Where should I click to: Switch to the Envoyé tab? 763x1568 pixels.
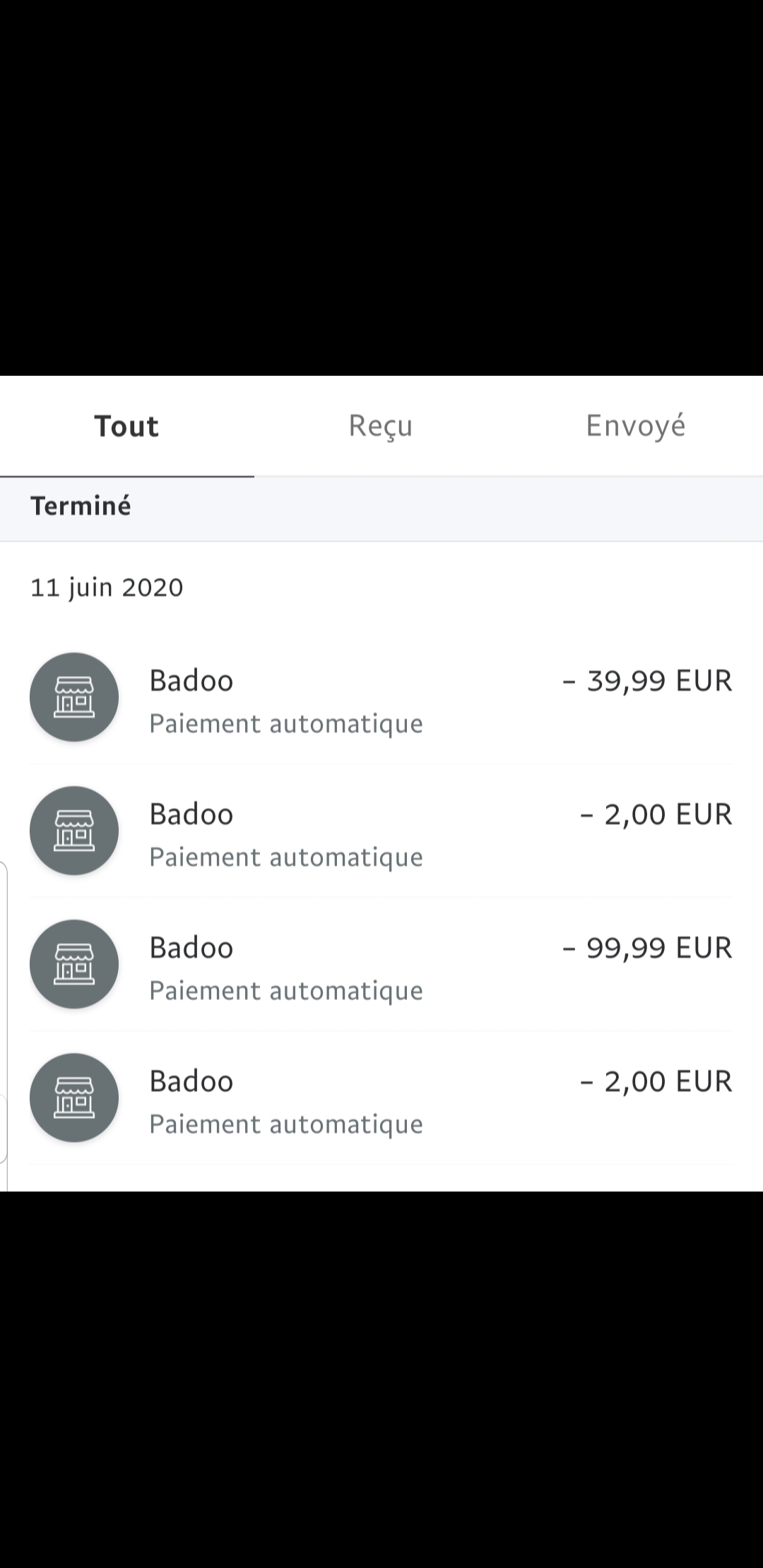635,425
